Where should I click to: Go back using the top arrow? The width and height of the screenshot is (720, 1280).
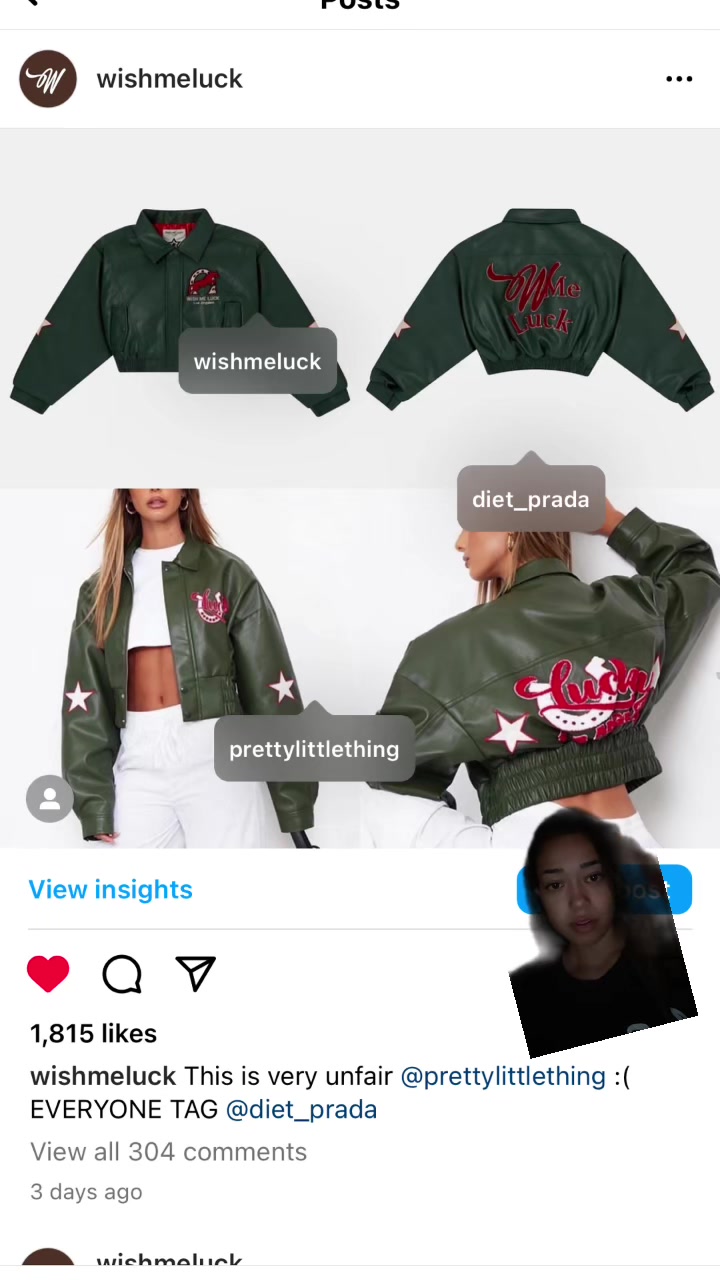pos(30,4)
